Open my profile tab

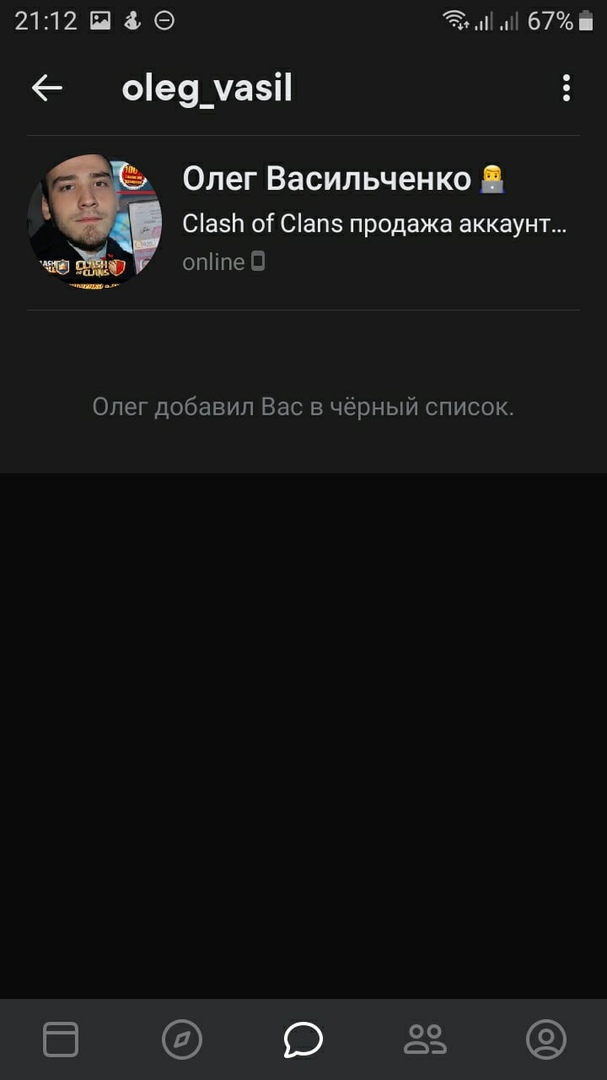(x=546, y=1040)
